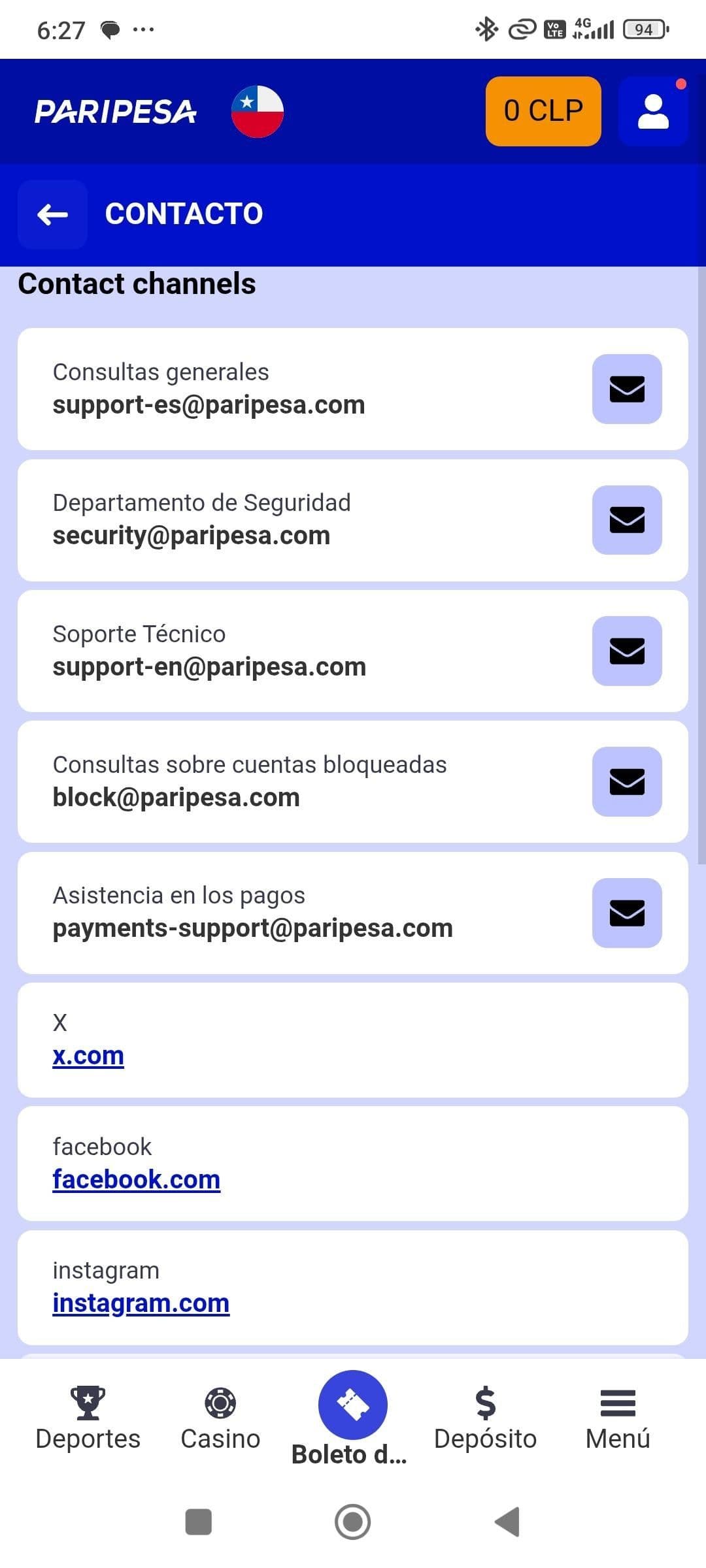This screenshot has width=706, height=1568.
Task: Open the 0 CLP balance button
Action: tap(543, 110)
